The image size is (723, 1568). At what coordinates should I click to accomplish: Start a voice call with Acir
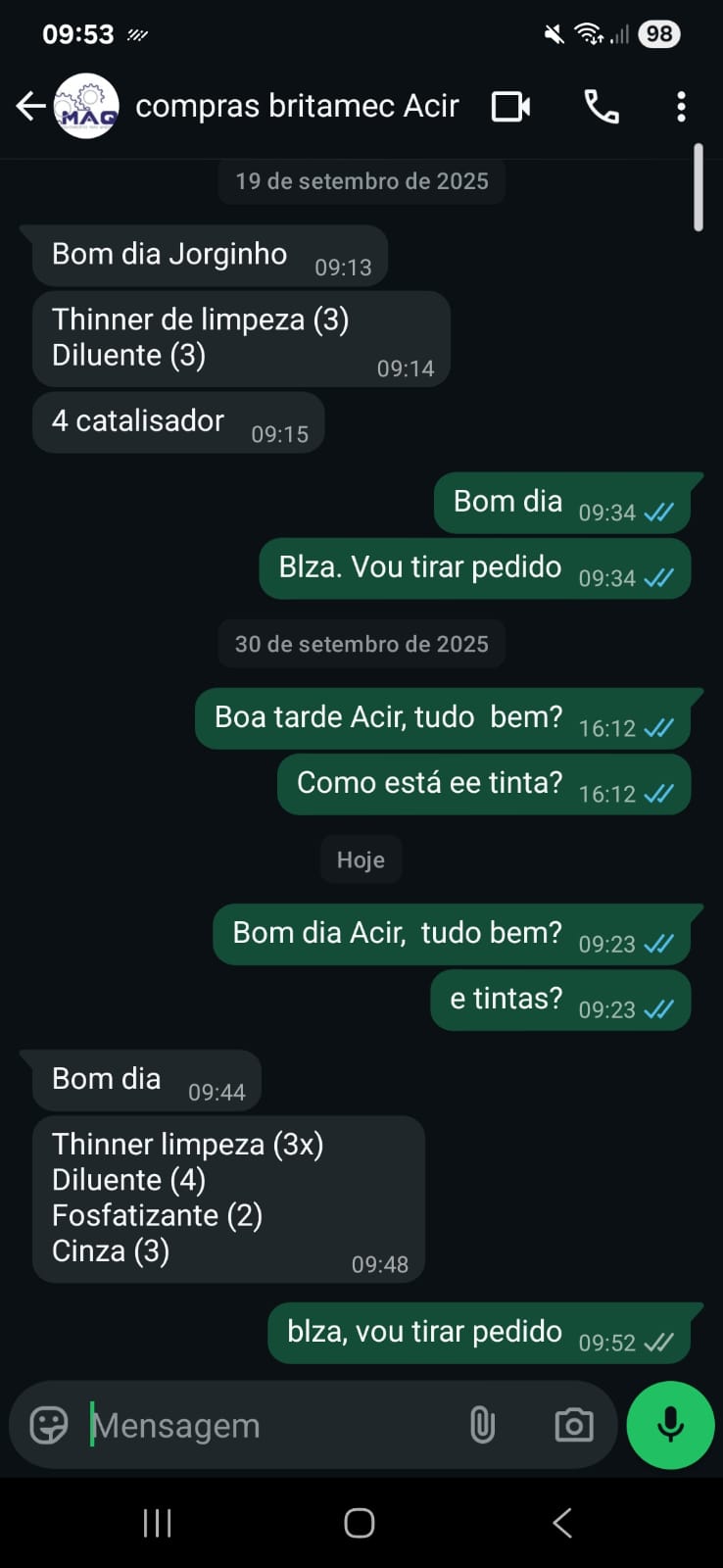(x=602, y=106)
